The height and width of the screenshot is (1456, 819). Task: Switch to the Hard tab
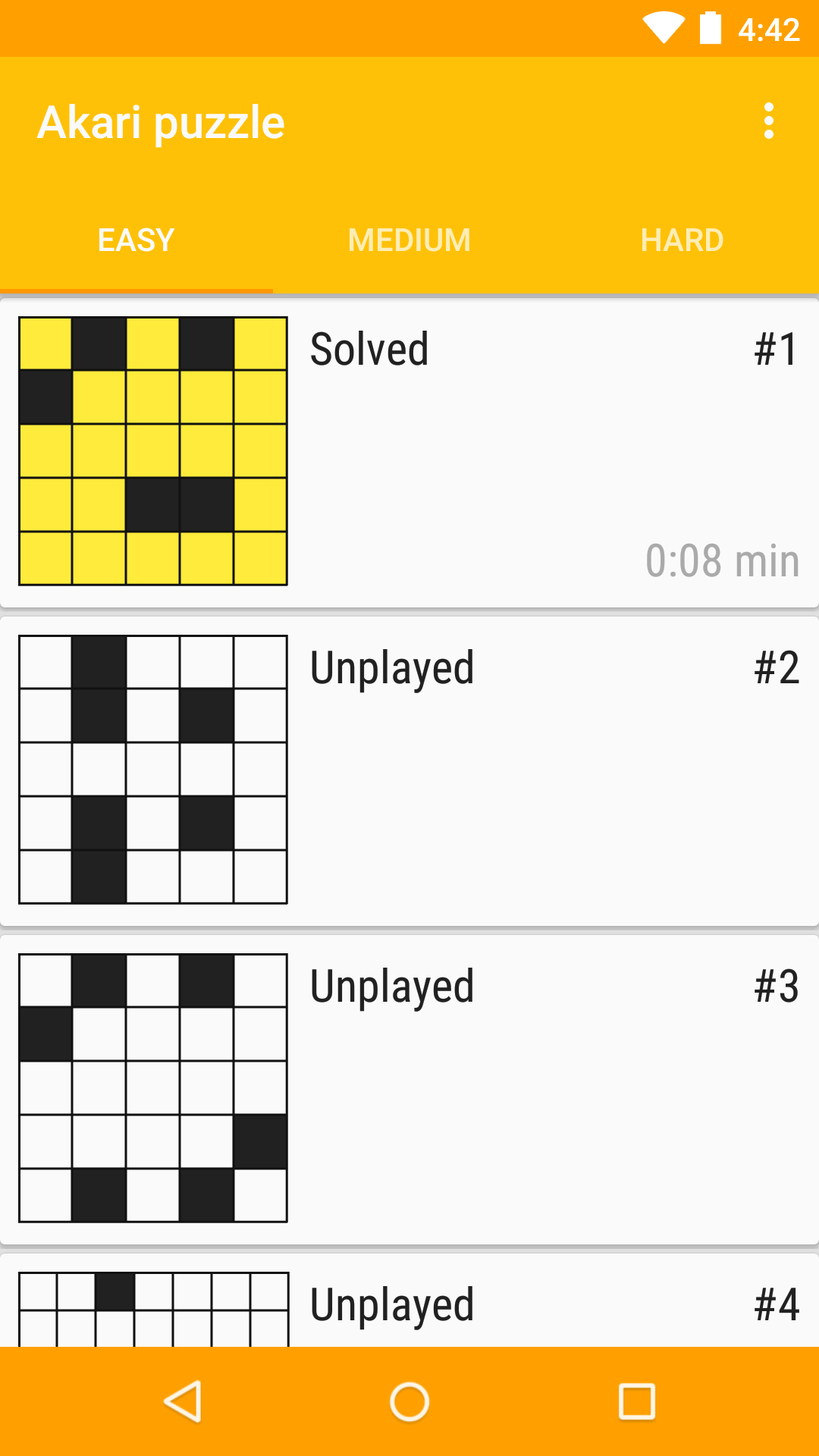pyautogui.click(x=682, y=240)
